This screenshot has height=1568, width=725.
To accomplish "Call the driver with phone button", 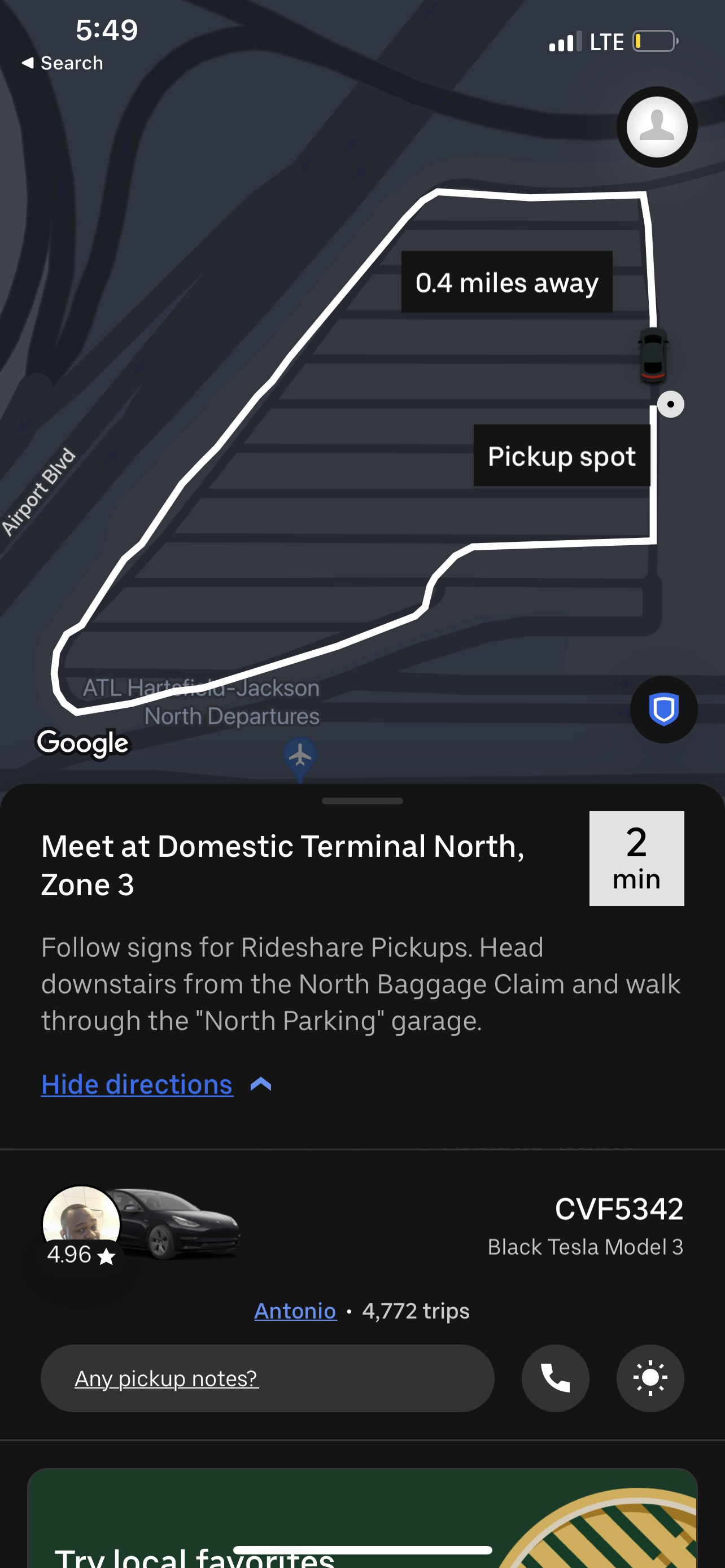I will (555, 1378).
